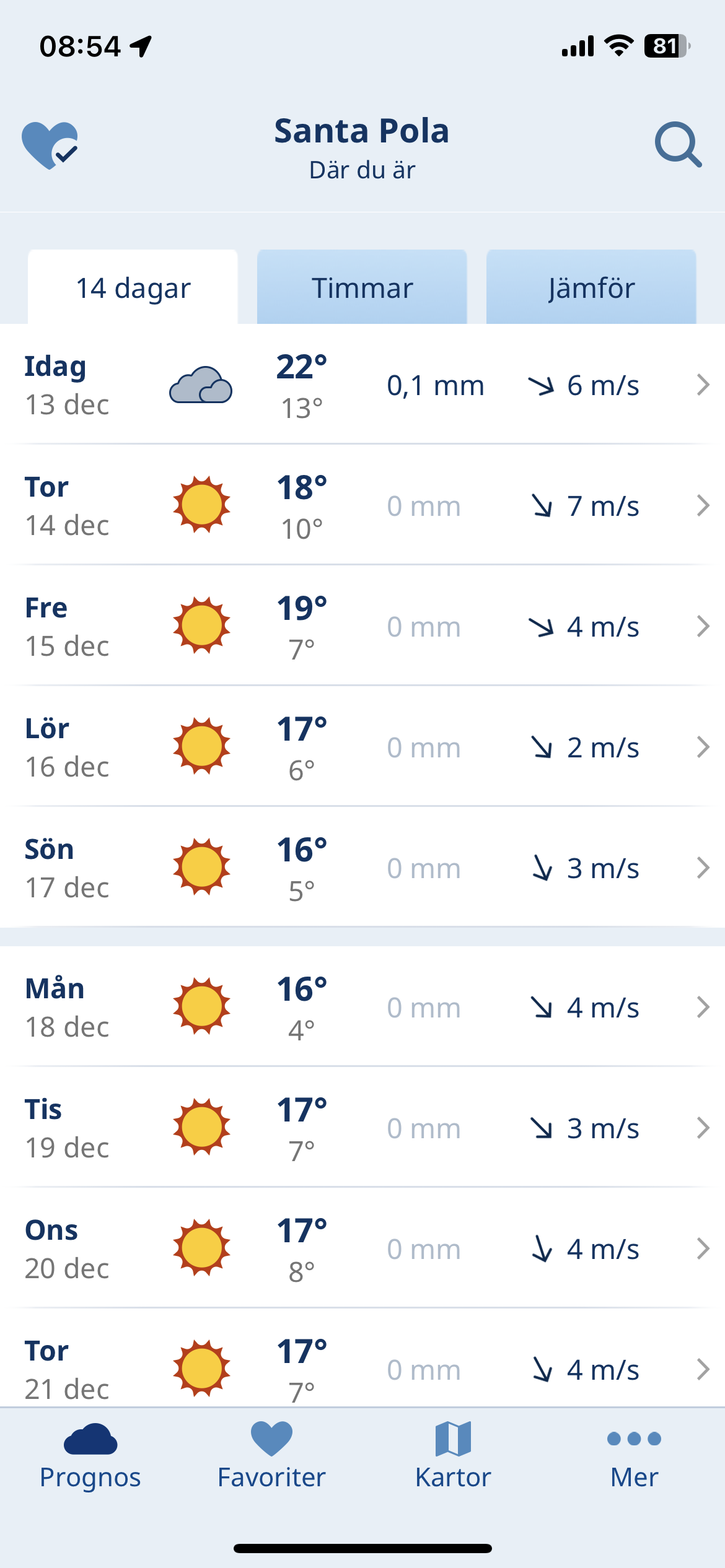View details for Fre 15 dec
The width and height of the screenshot is (725, 1568).
(362, 626)
